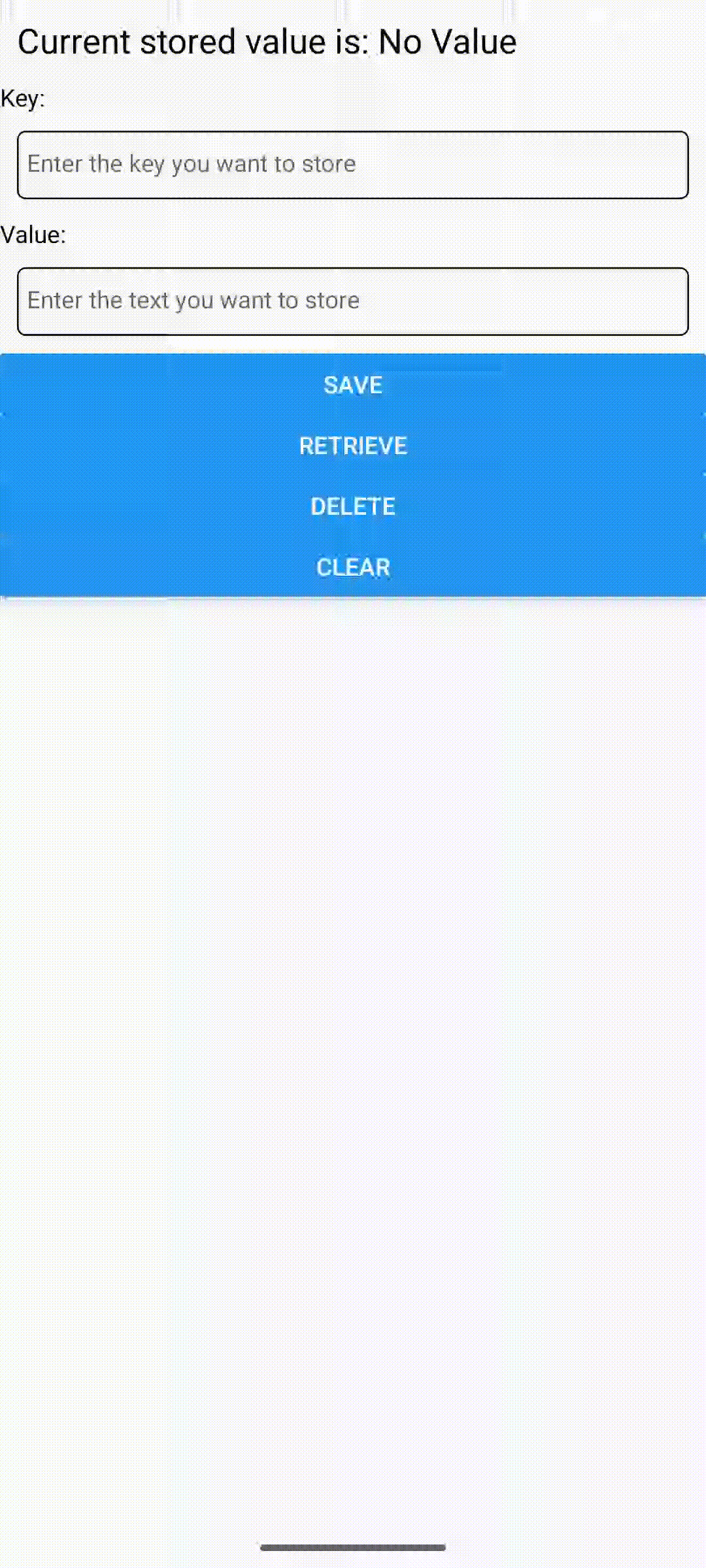Focus the Key input field
This screenshot has width=706, height=1568.
click(x=353, y=165)
